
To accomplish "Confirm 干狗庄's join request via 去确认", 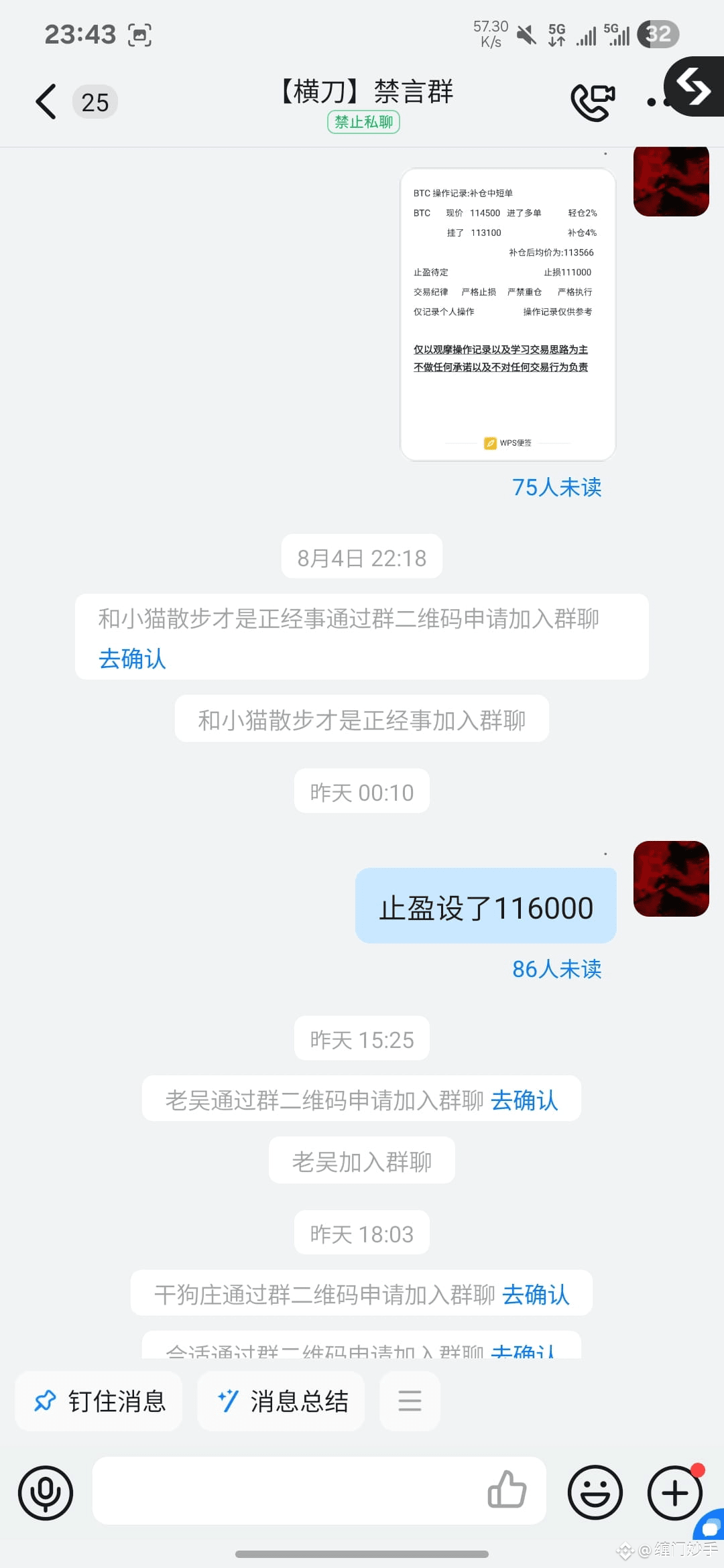I will [536, 1294].
